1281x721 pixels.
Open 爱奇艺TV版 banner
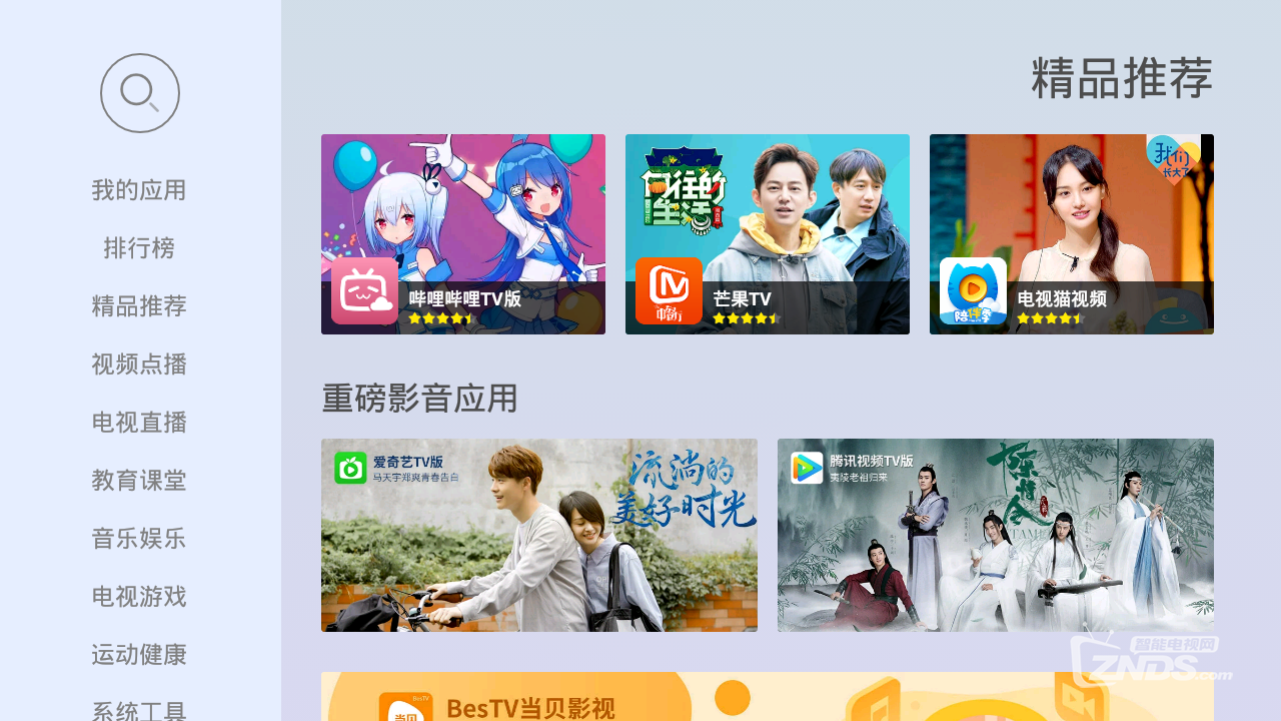click(x=539, y=535)
